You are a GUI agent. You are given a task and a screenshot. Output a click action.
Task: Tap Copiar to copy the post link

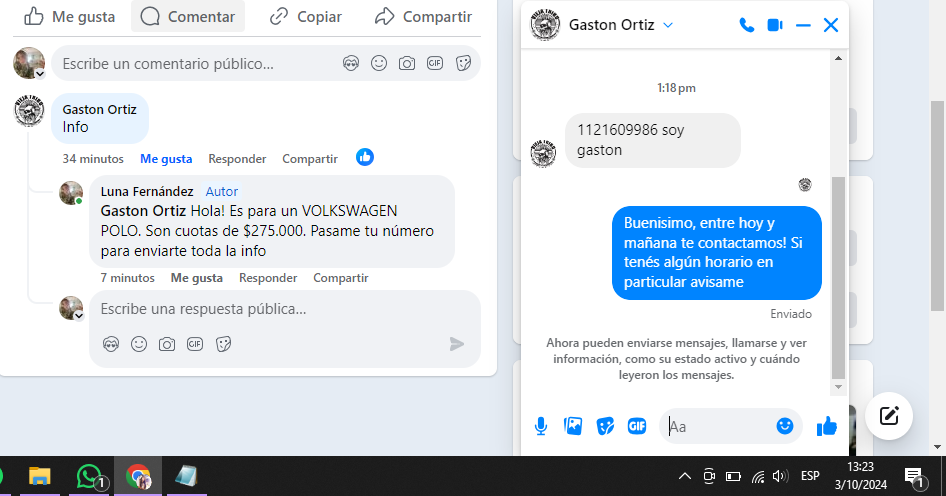[x=306, y=17]
